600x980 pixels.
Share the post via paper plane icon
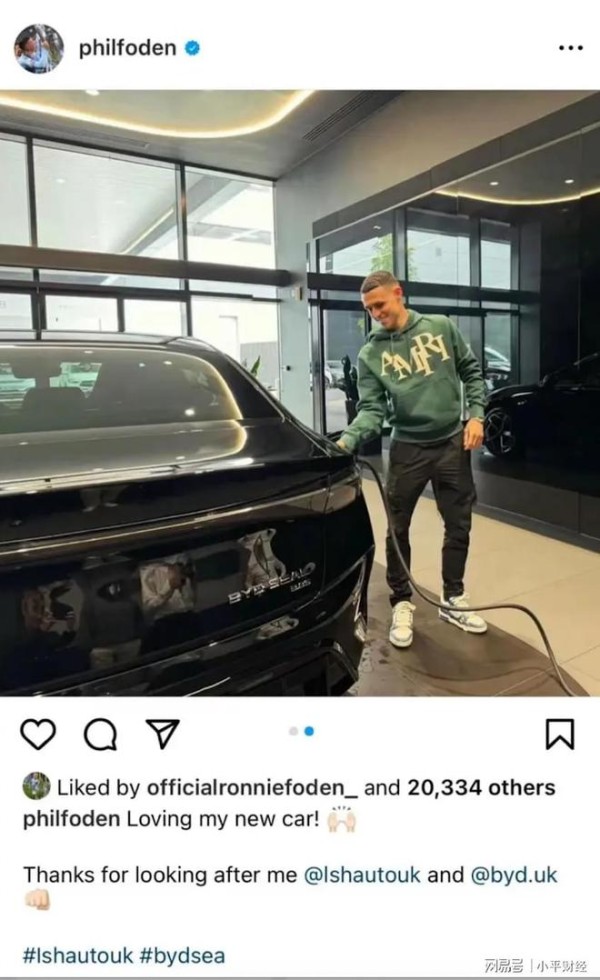162,733
